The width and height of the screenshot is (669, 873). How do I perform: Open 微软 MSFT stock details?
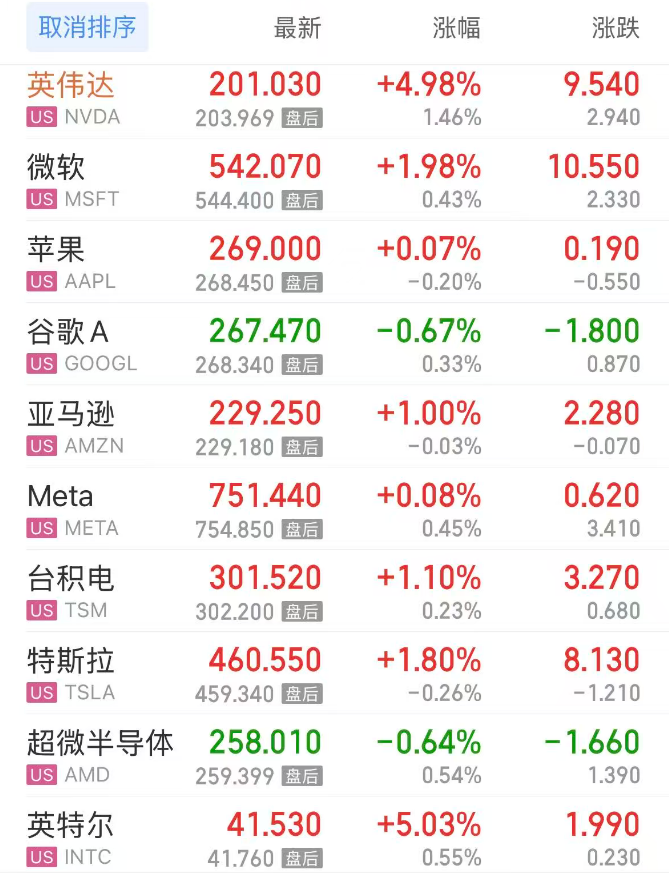73,180
